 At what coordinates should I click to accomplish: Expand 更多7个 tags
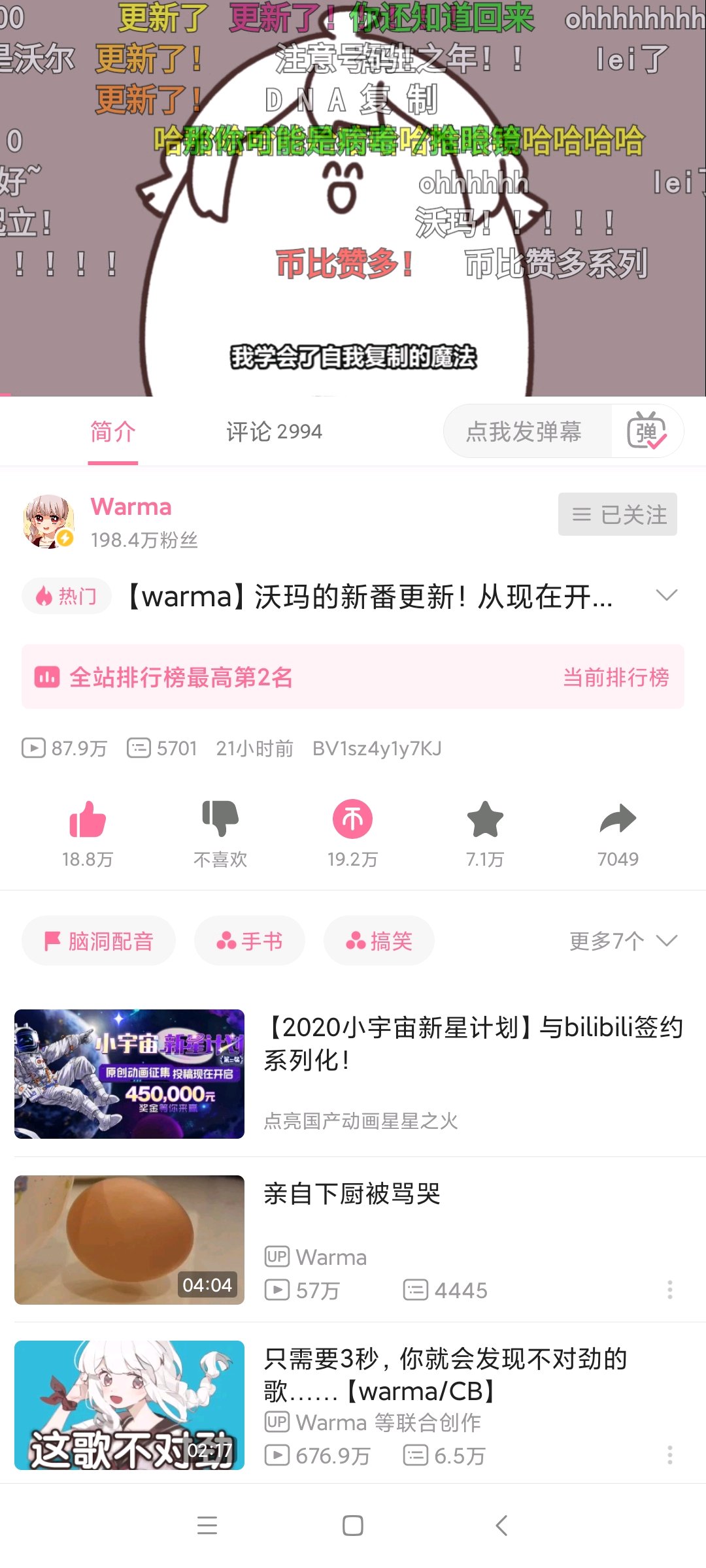coord(622,941)
